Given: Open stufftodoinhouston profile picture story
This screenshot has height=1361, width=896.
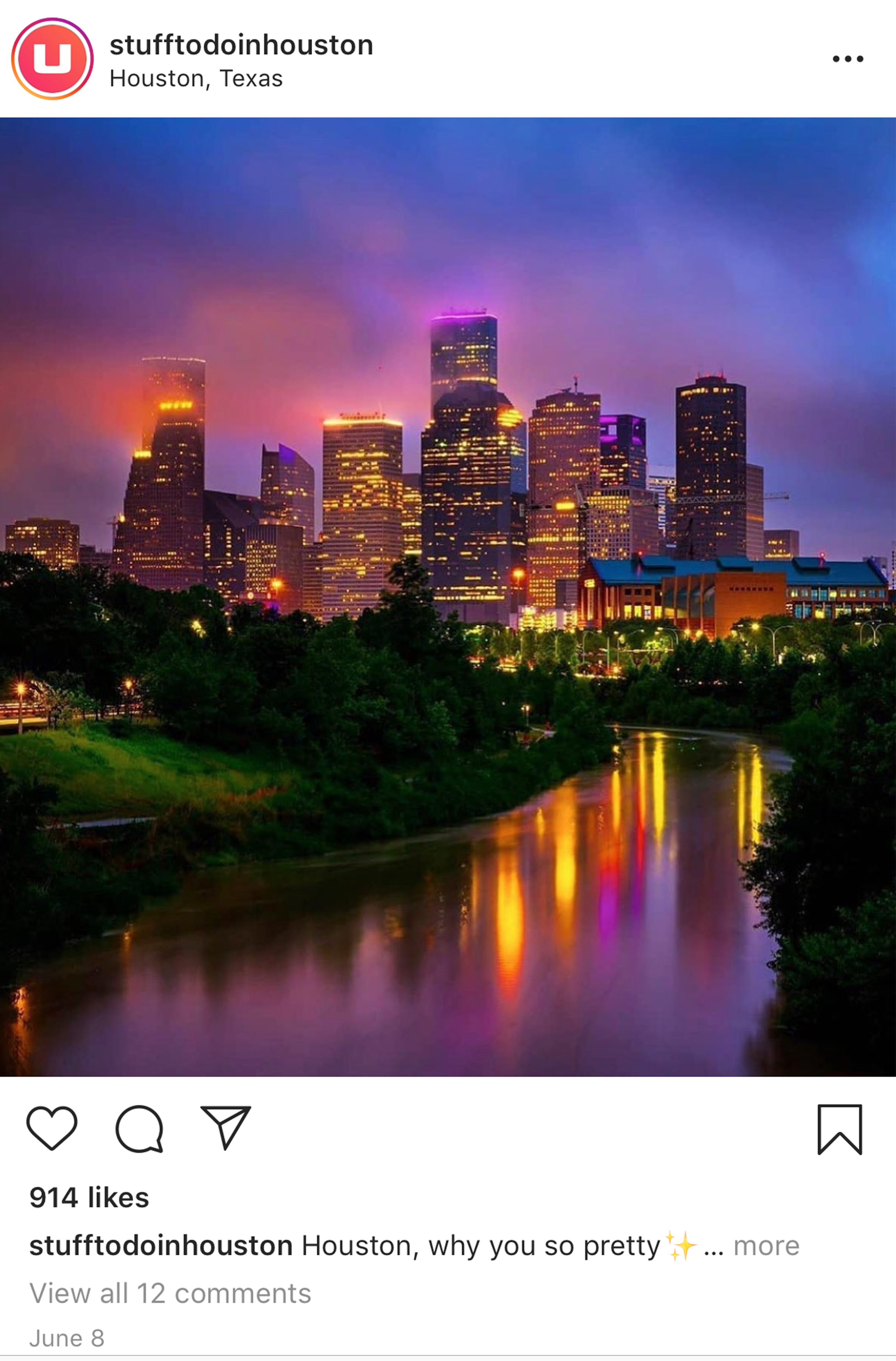Looking at the screenshot, I should pyautogui.click(x=52, y=58).
